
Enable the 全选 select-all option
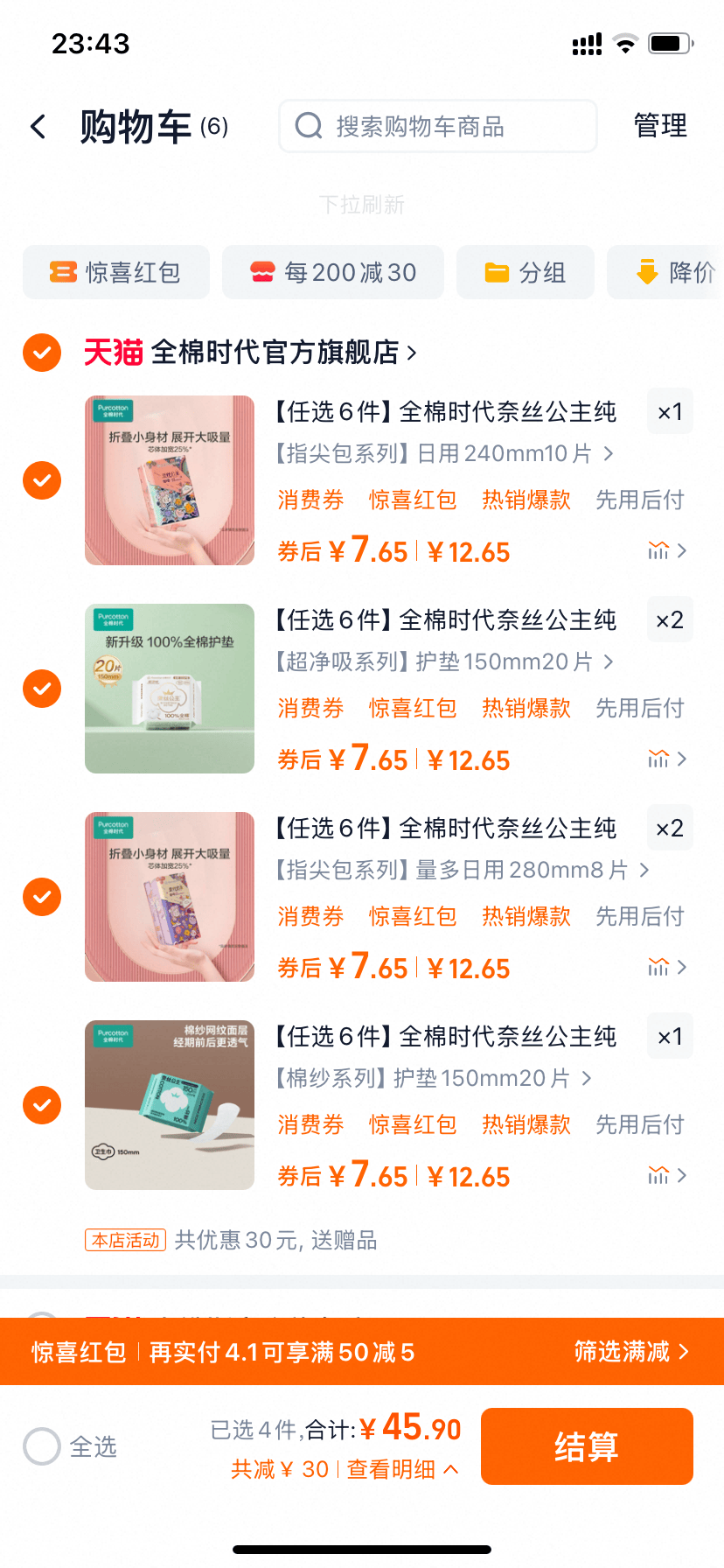41,1447
